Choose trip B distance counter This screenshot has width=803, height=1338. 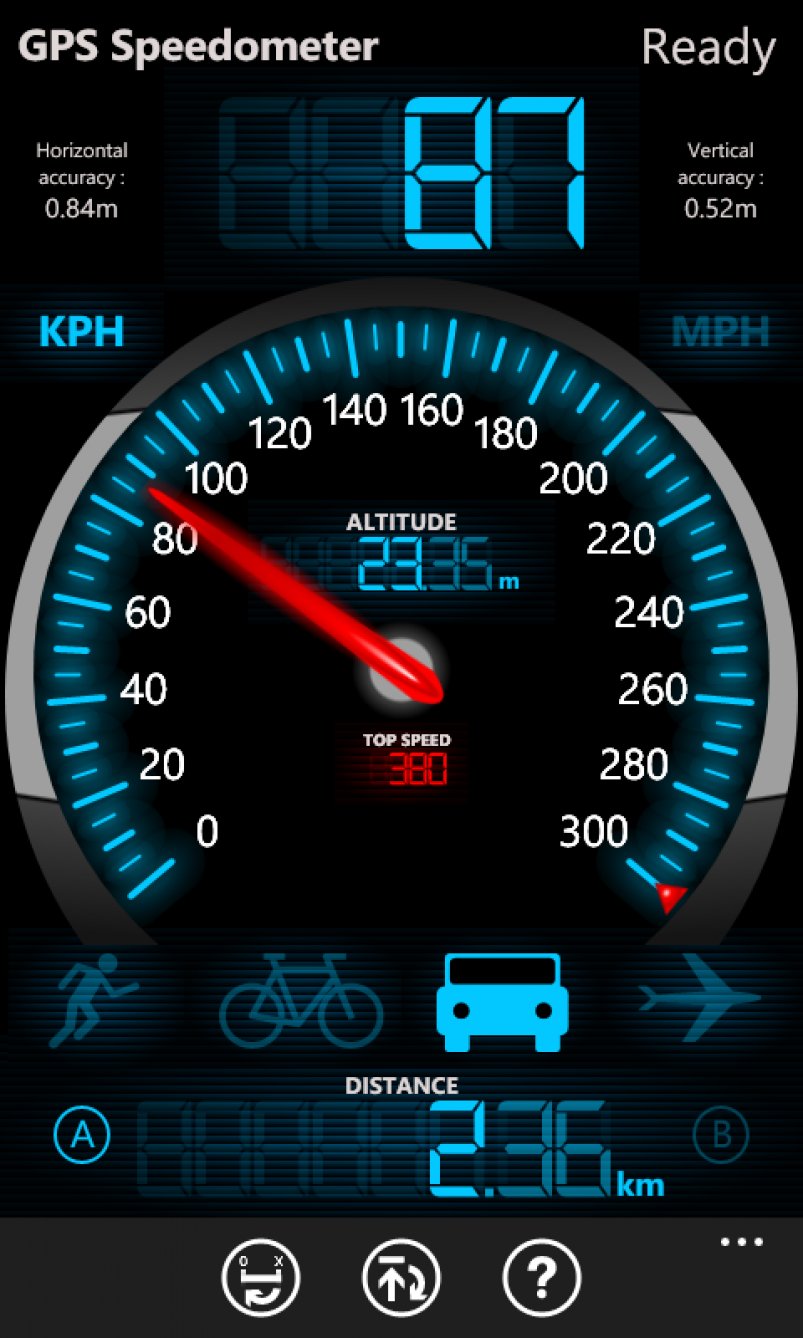721,1135
